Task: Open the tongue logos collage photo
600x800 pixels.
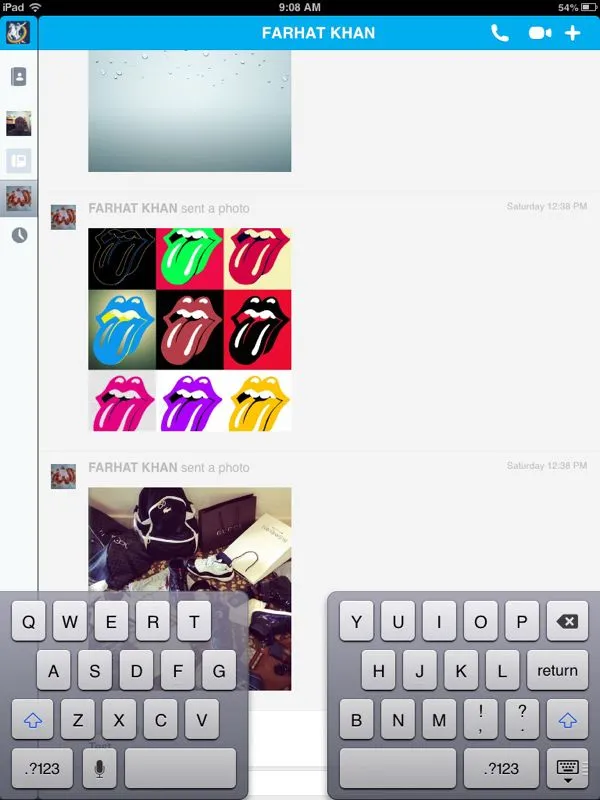Action: [190, 329]
